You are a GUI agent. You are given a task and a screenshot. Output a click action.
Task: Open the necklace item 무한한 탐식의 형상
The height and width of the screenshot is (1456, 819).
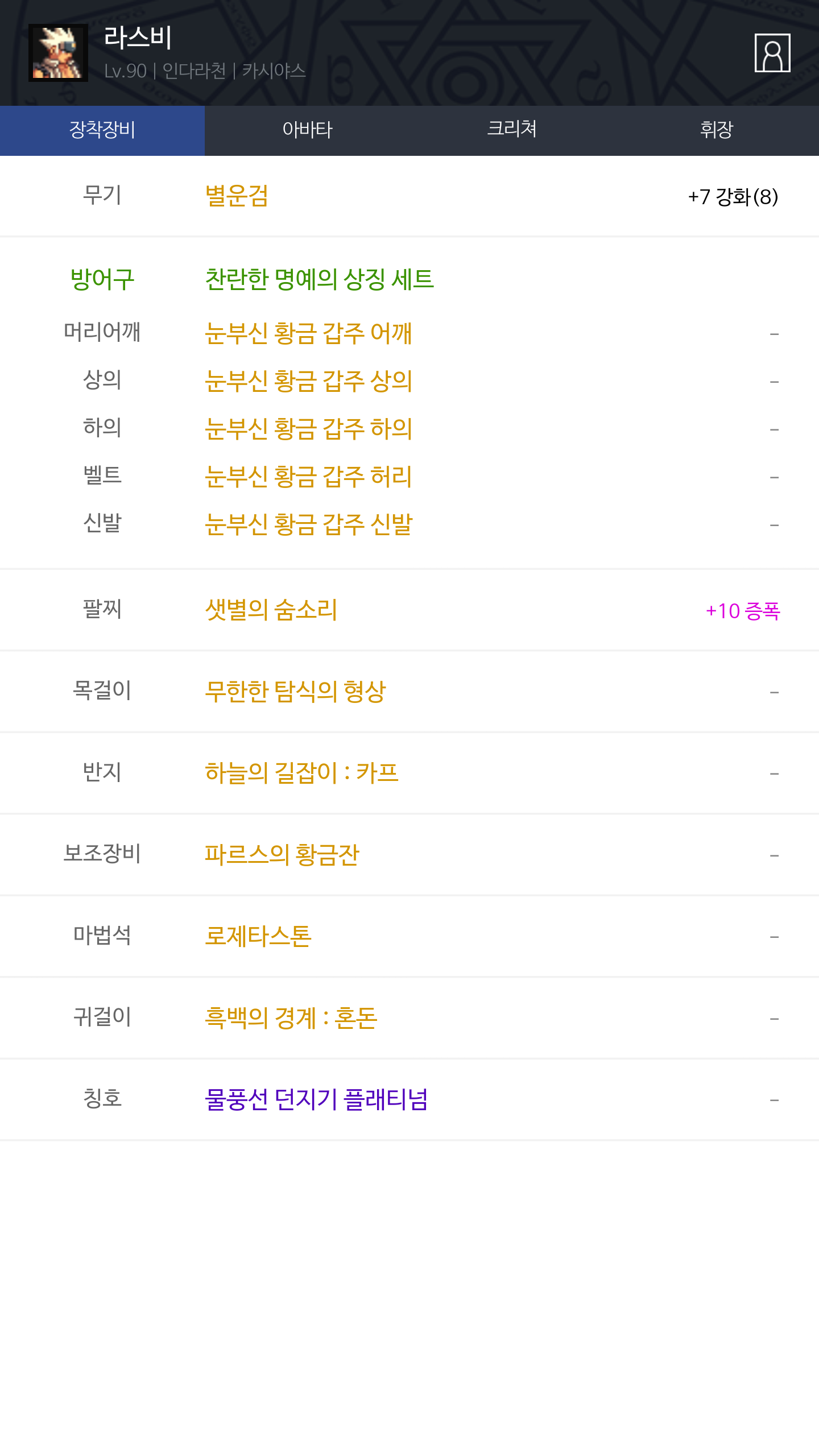coord(295,692)
